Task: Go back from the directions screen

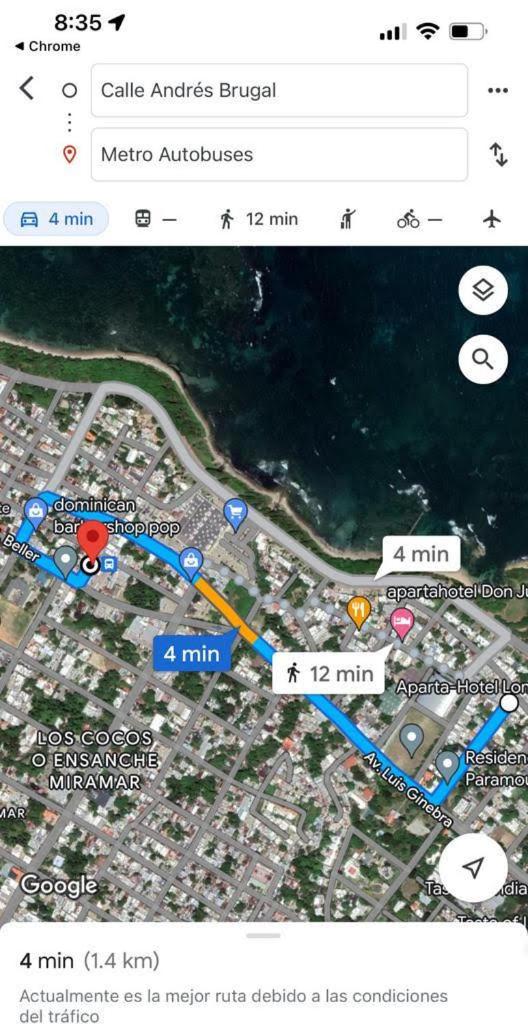Action: click(x=26, y=88)
